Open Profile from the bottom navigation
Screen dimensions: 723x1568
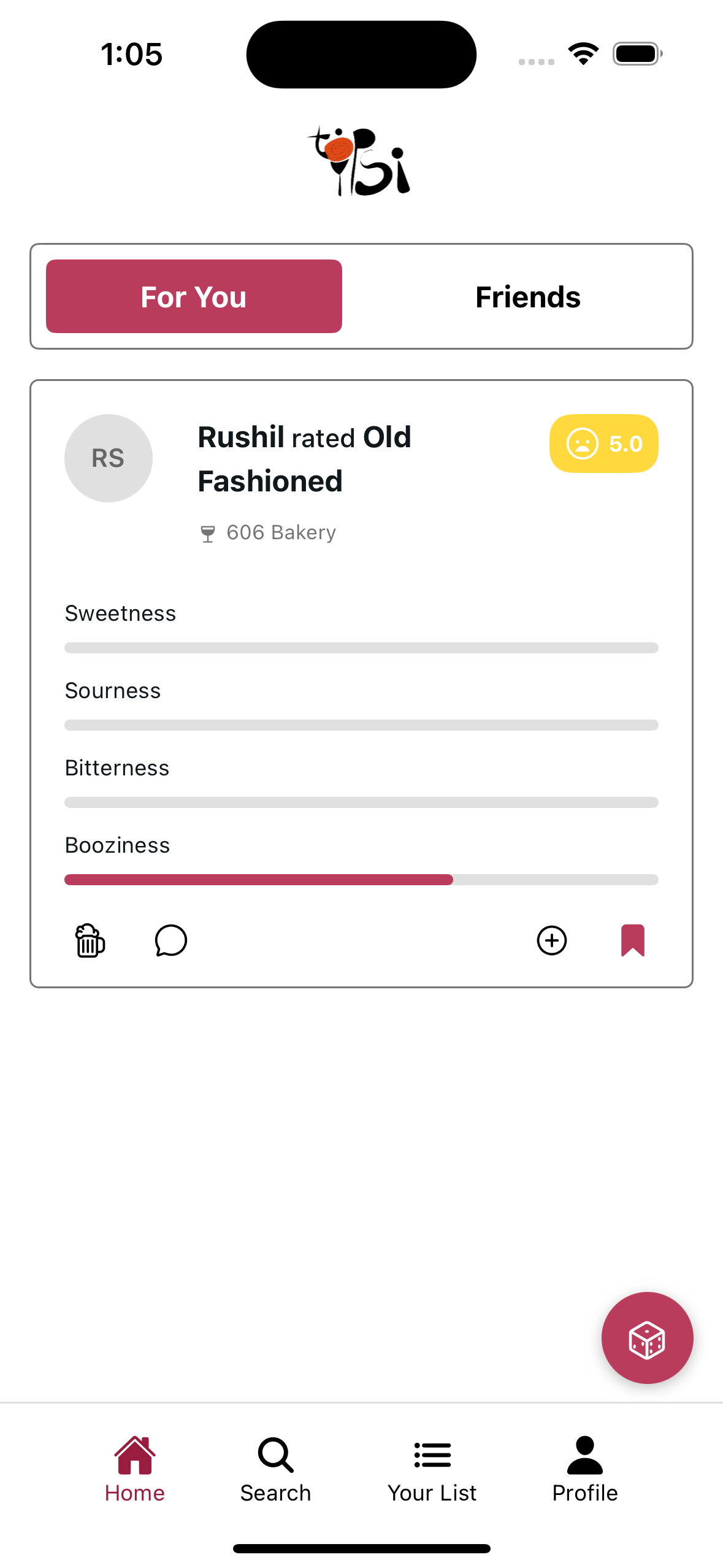[x=584, y=1472]
